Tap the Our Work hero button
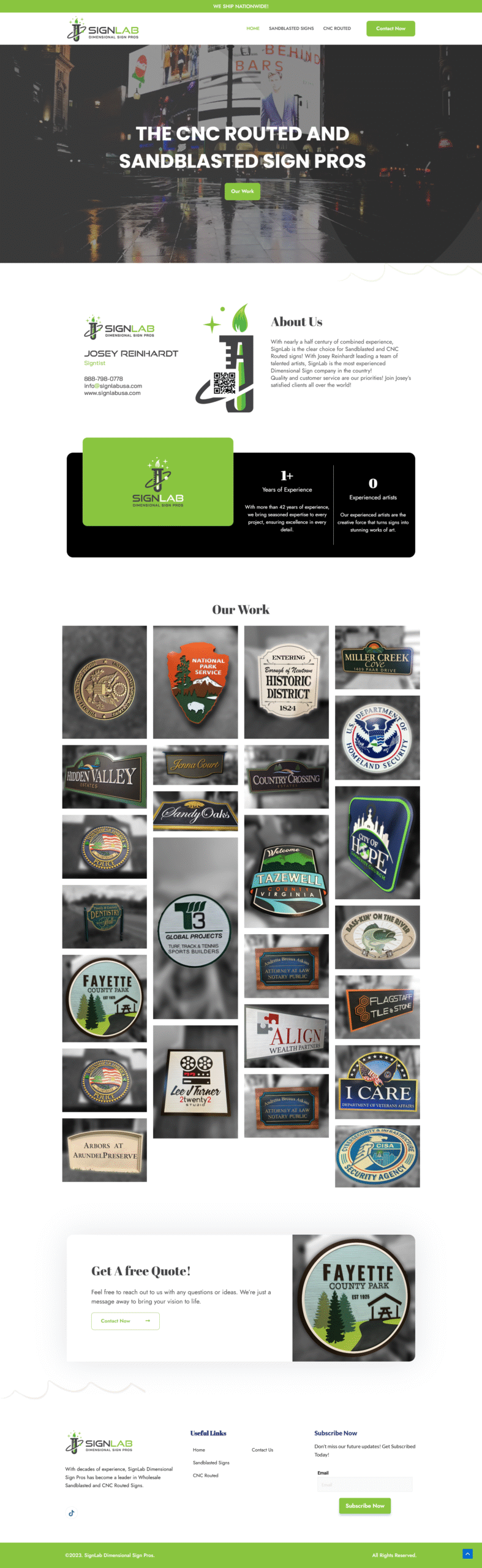Screen dimensions: 482x1568 [242, 191]
